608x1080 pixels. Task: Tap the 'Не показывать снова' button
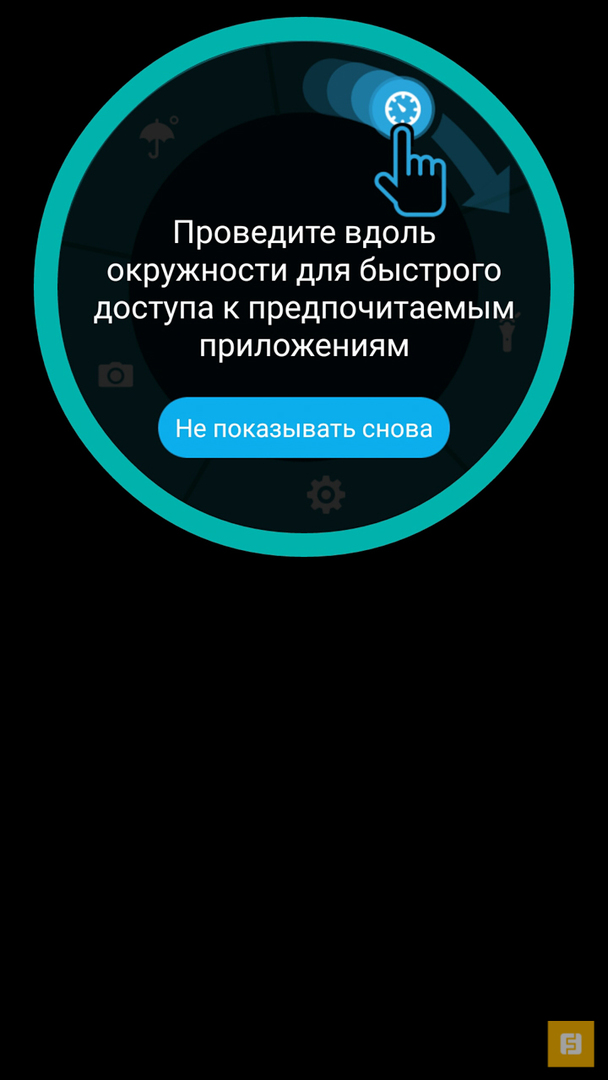303,428
